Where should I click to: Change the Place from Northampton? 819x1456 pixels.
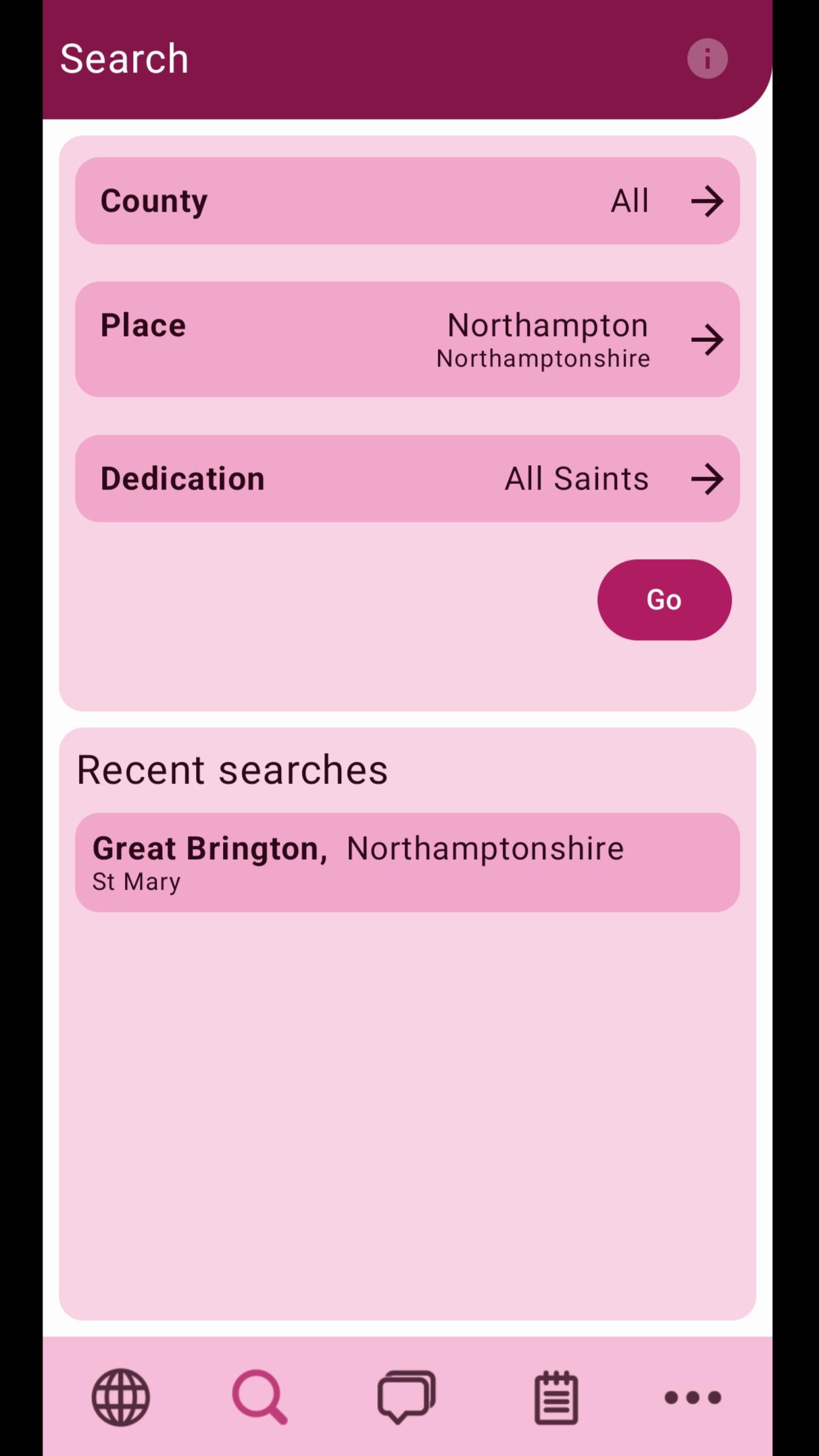click(x=407, y=339)
